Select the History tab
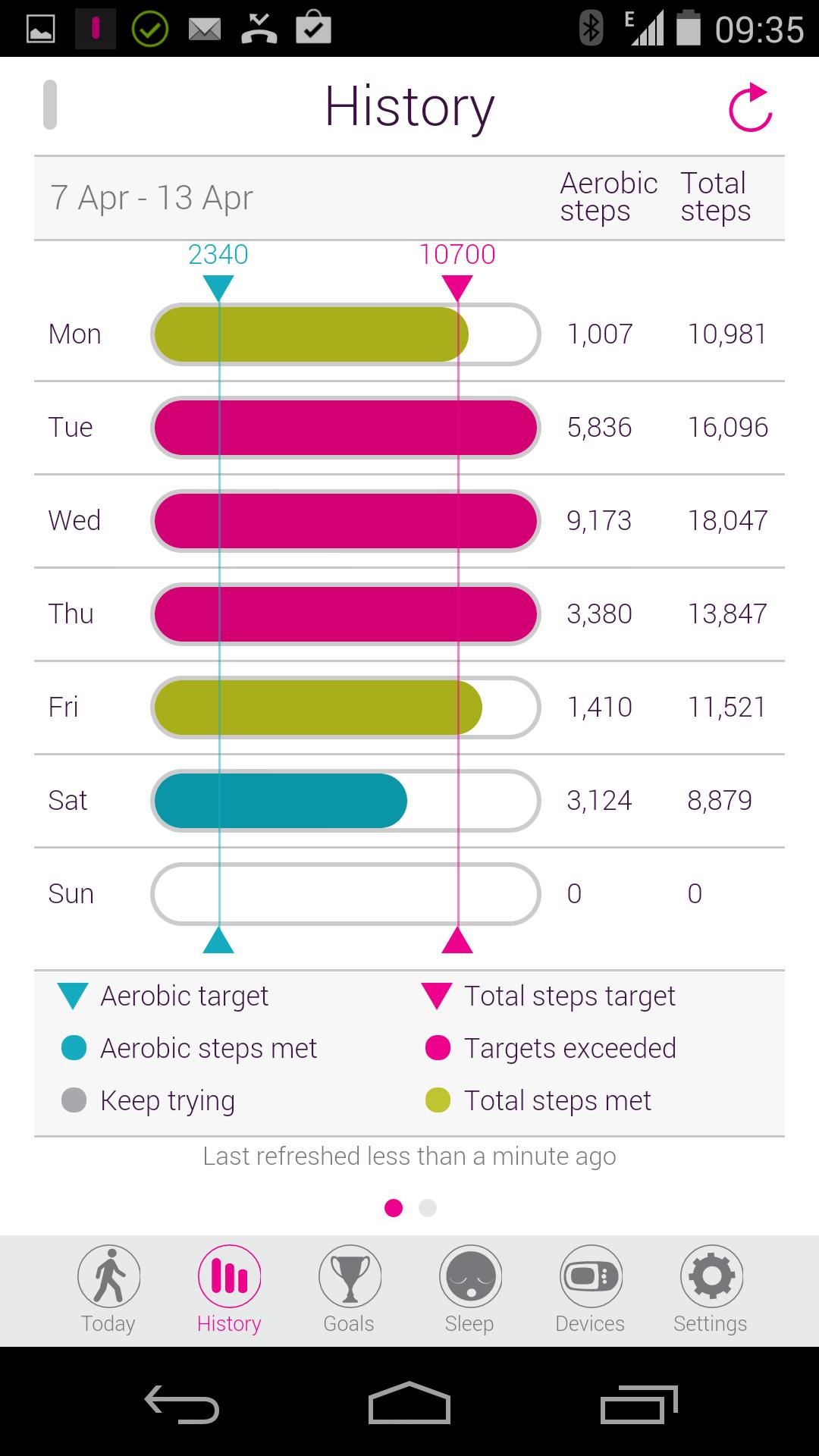This screenshot has height=1456, width=819. click(x=229, y=1289)
